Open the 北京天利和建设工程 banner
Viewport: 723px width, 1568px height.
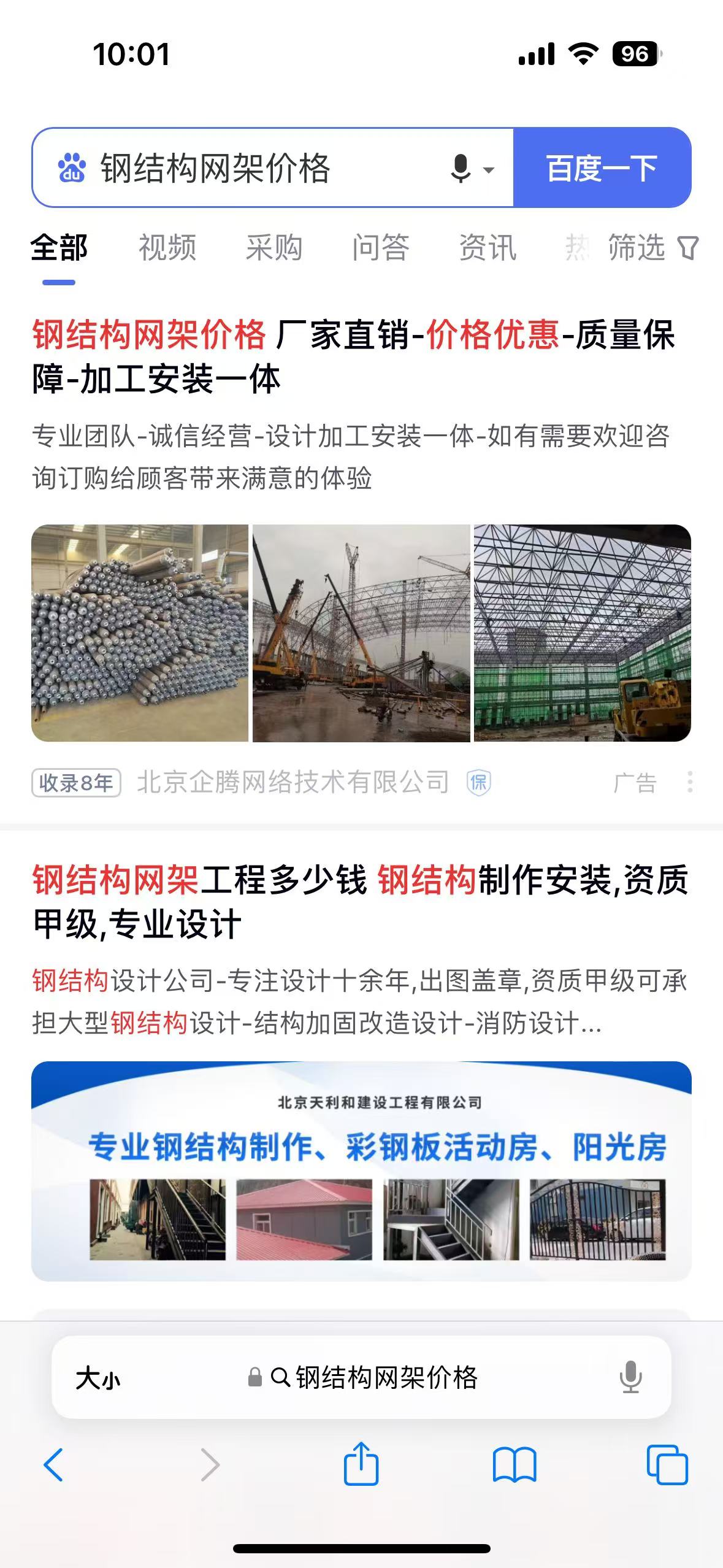click(x=361, y=1170)
